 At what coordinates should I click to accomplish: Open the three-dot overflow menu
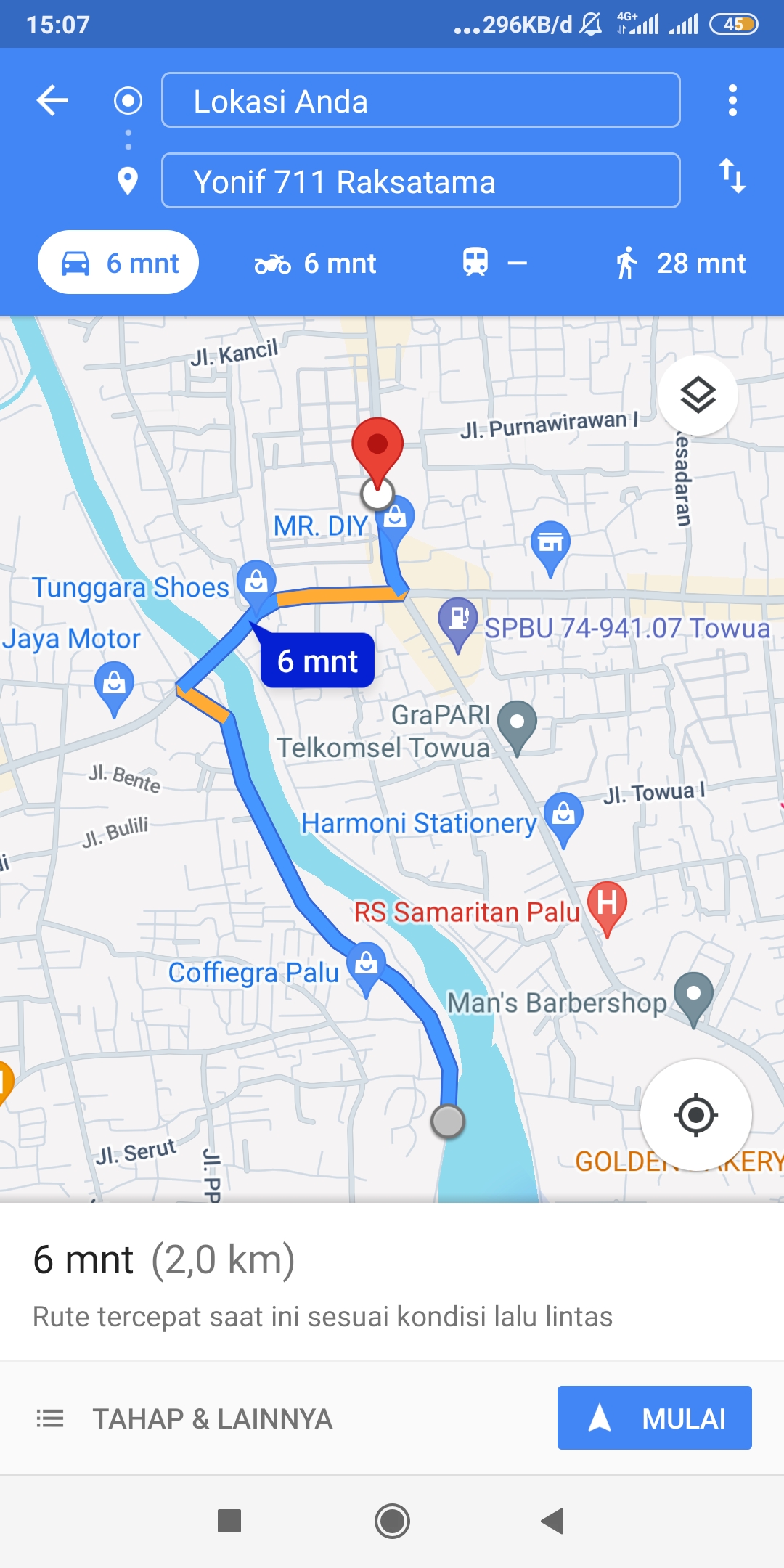point(732,100)
